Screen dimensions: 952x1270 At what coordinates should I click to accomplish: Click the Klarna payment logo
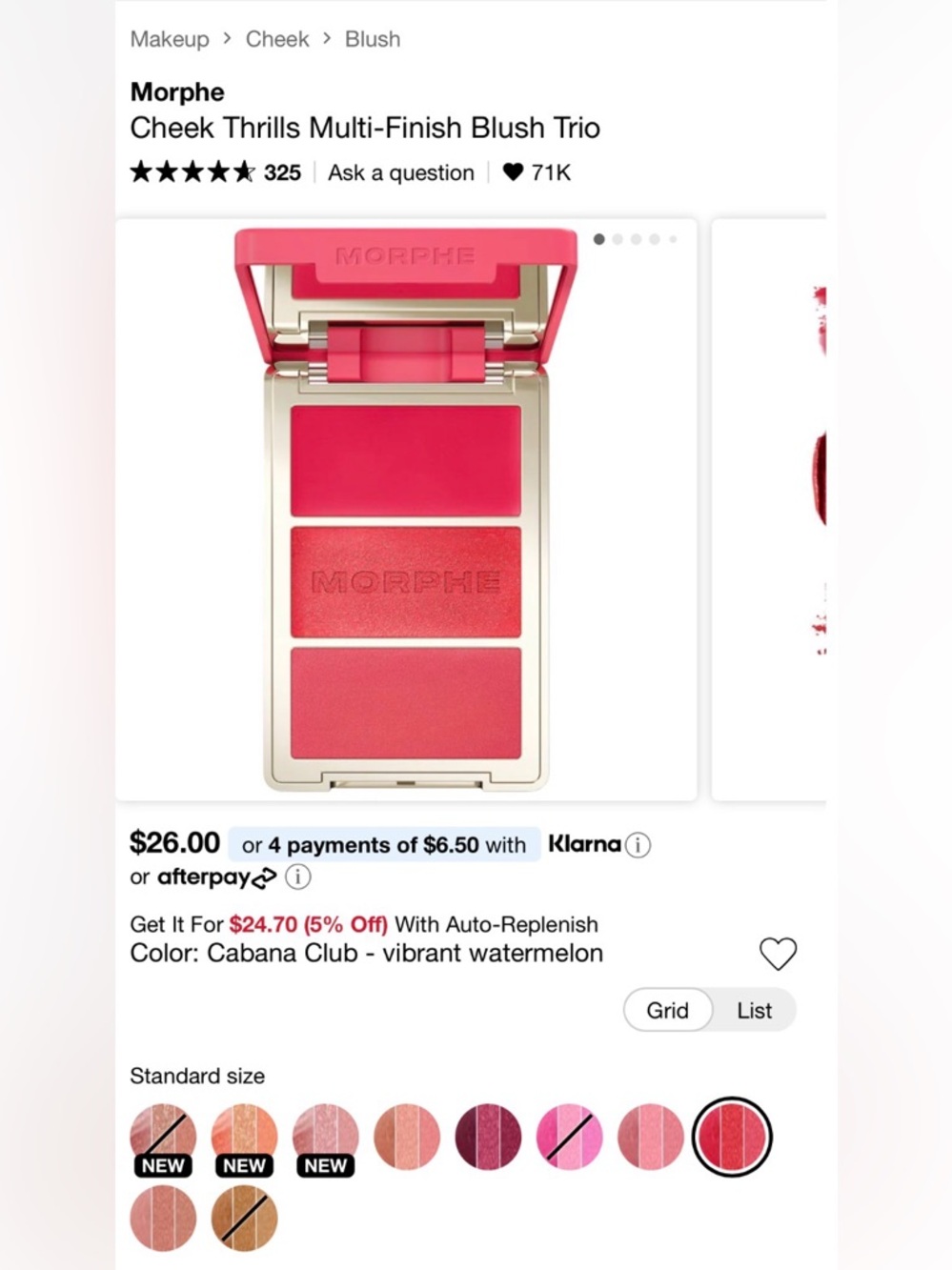point(583,844)
